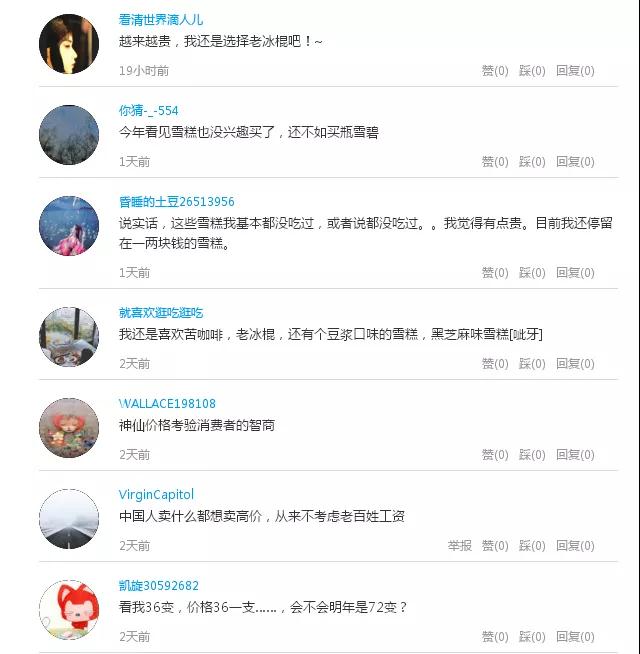Open VirginCapitol's user profile name

pyautogui.click(x=156, y=495)
